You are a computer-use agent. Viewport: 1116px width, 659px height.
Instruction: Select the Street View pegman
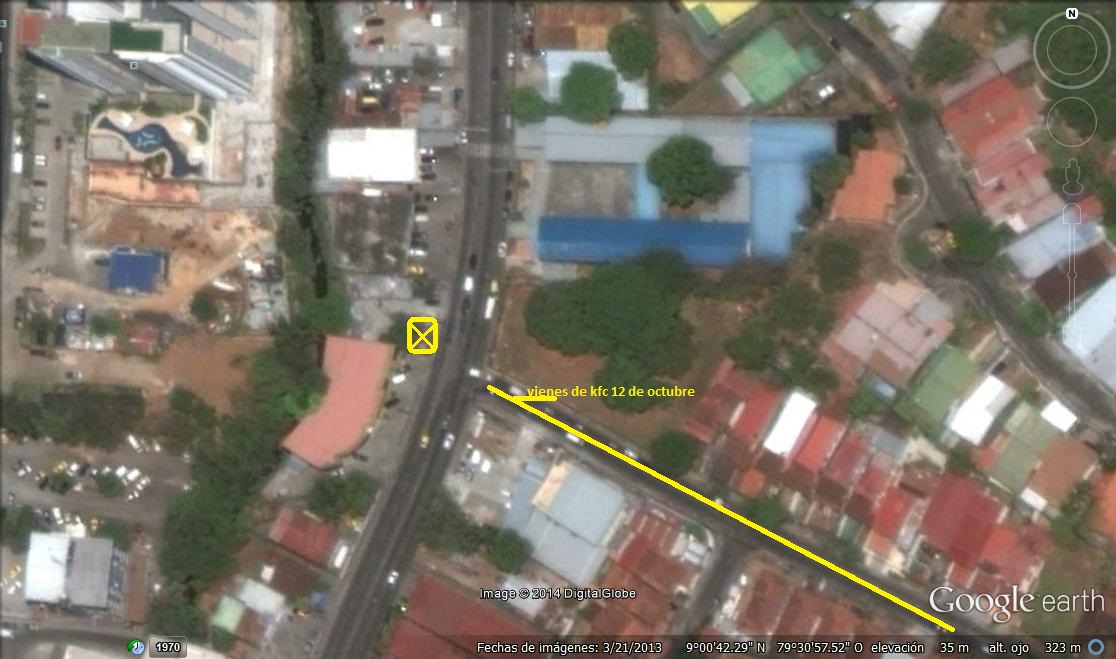[x=1072, y=178]
